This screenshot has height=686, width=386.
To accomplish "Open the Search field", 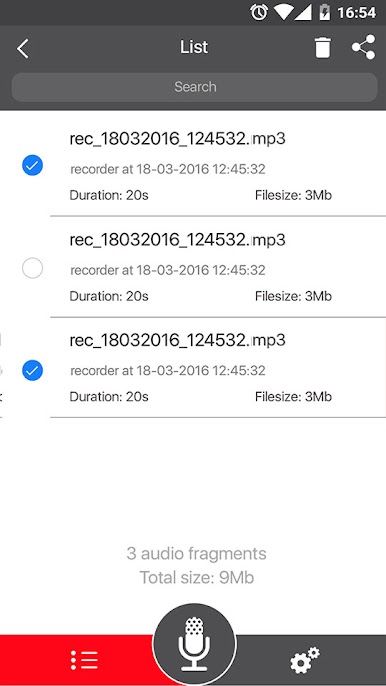I will click(194, 87).
